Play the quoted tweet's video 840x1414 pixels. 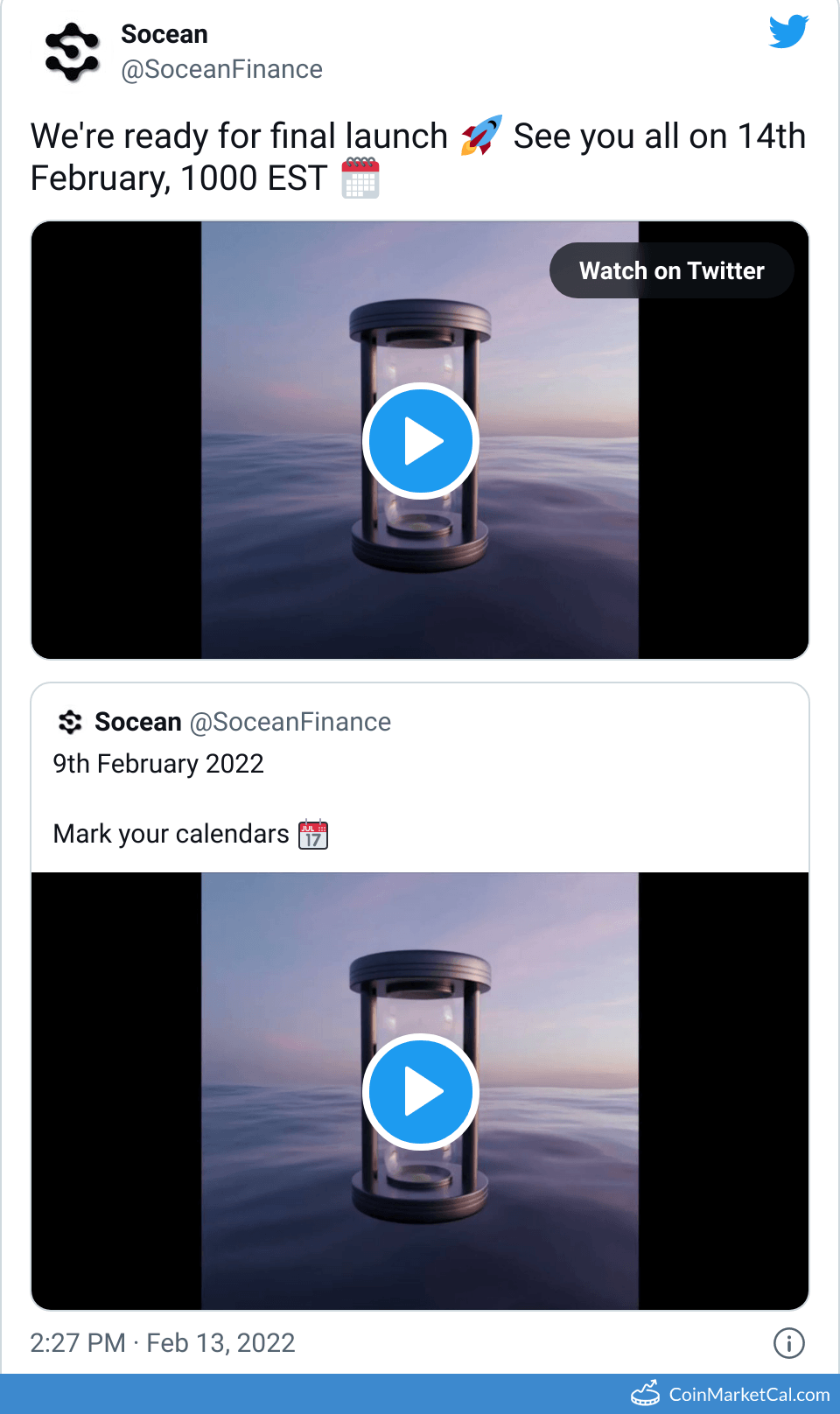click(x=420, y=1092)
